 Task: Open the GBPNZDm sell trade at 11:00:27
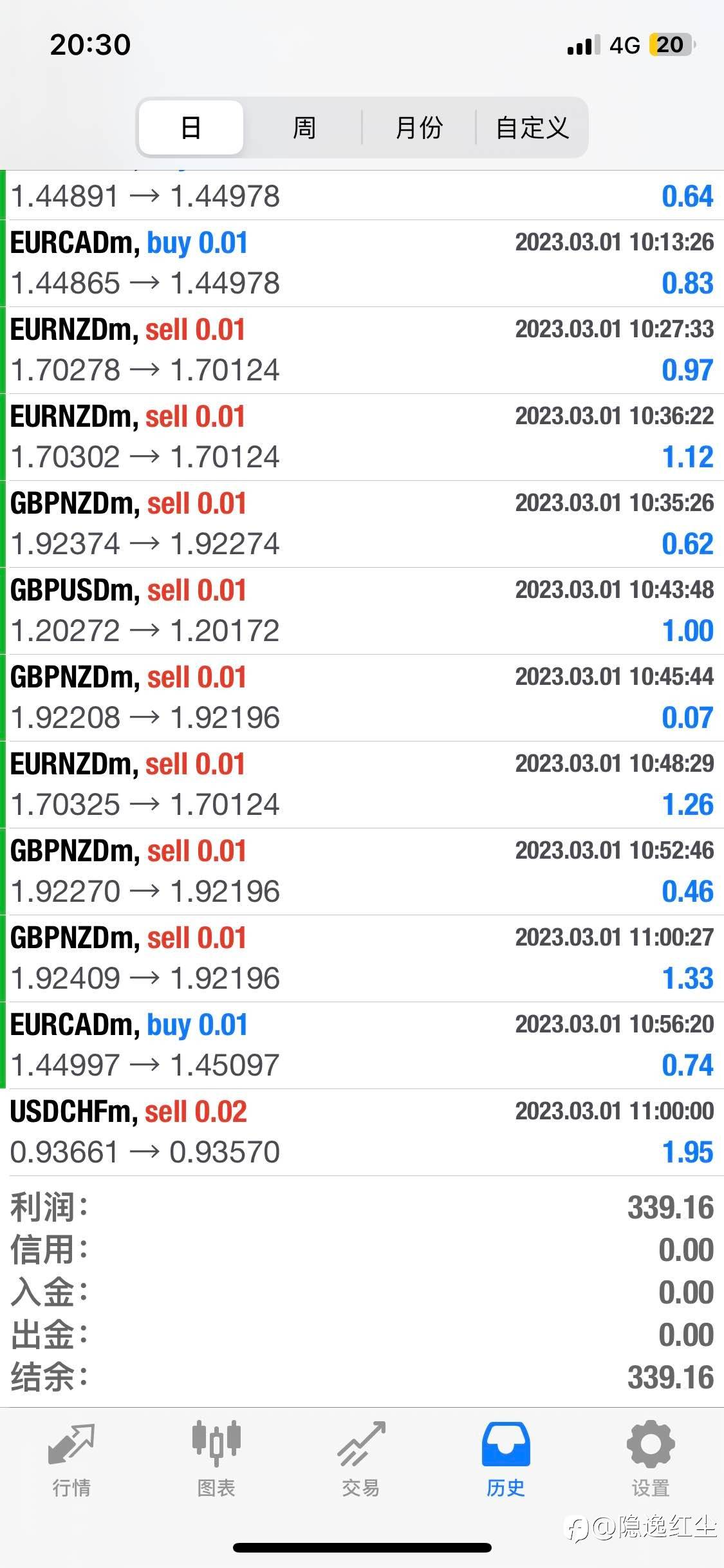362,958
